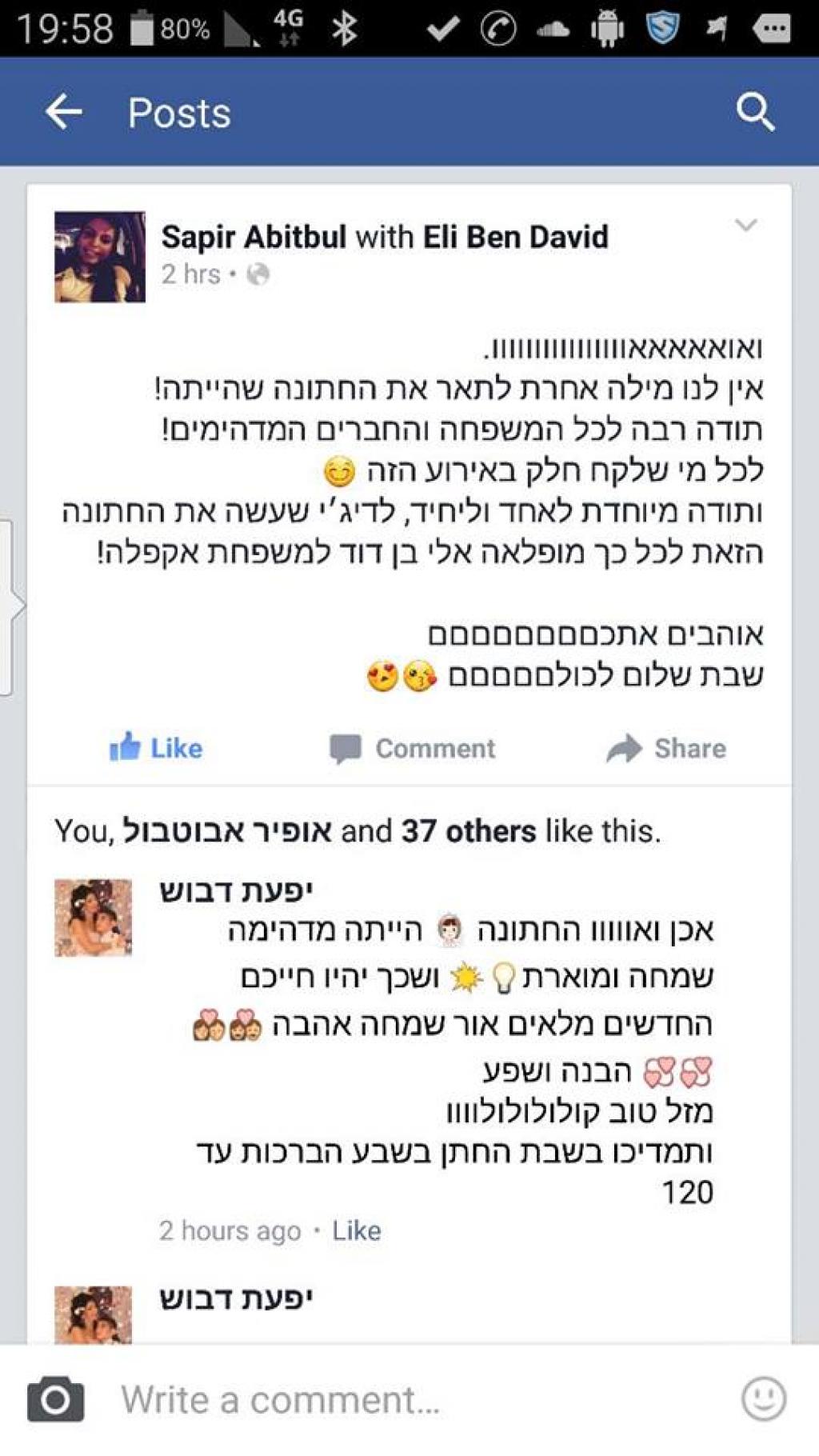Open search in Posts

pos(755,112)
